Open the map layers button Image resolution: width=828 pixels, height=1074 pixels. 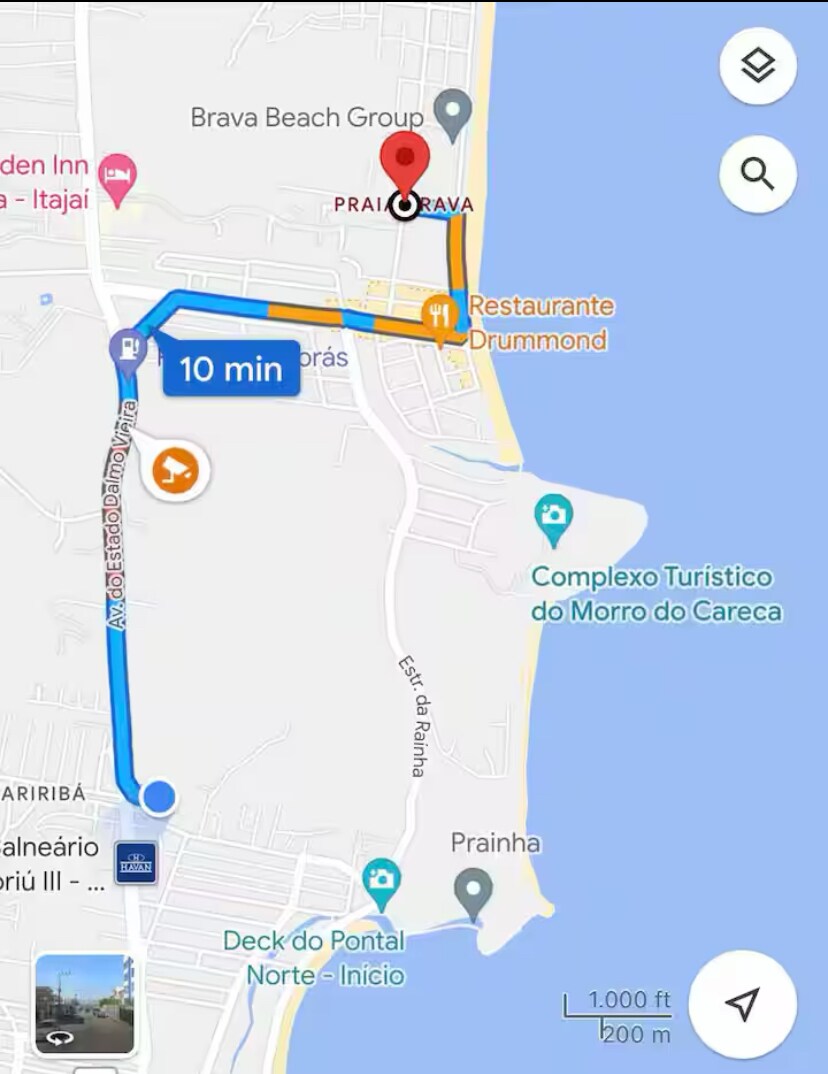(758, 66)
